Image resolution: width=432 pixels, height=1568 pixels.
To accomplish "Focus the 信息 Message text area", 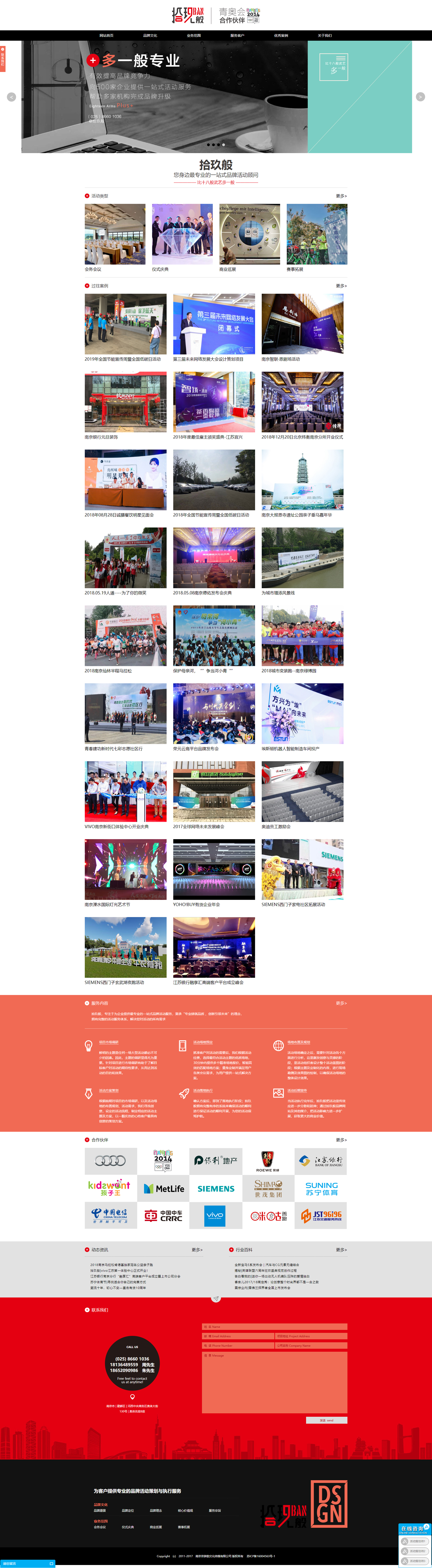I will 274,1382.
